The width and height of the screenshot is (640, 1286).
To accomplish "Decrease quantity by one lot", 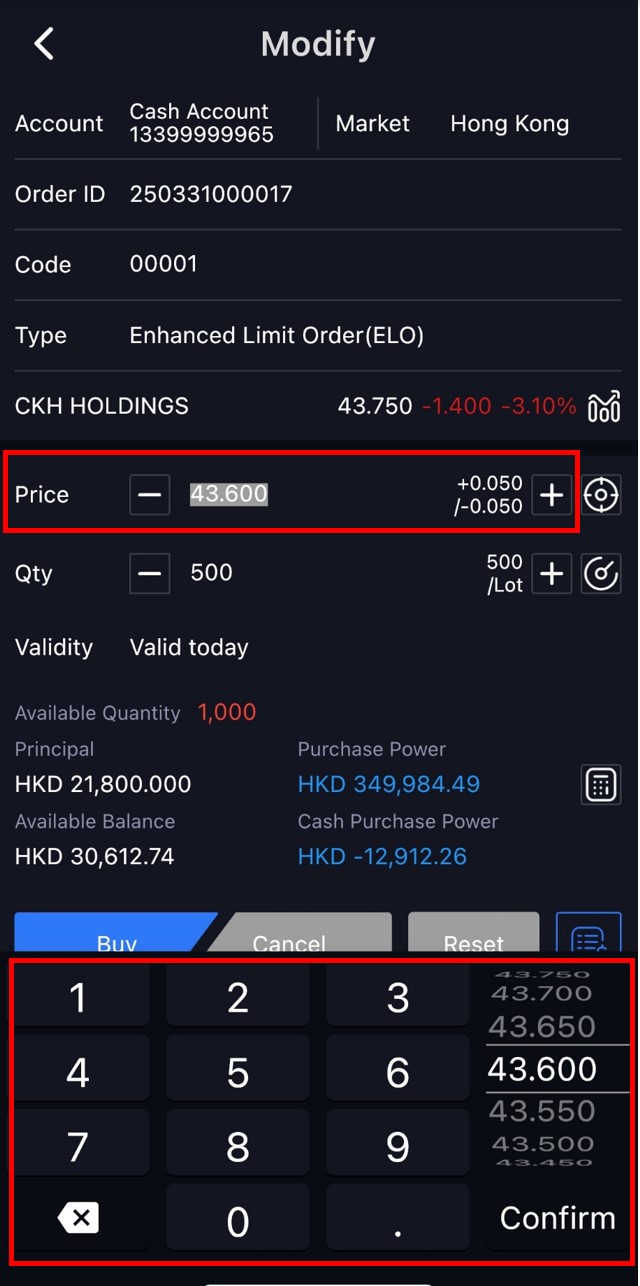I will coord(150,573).
